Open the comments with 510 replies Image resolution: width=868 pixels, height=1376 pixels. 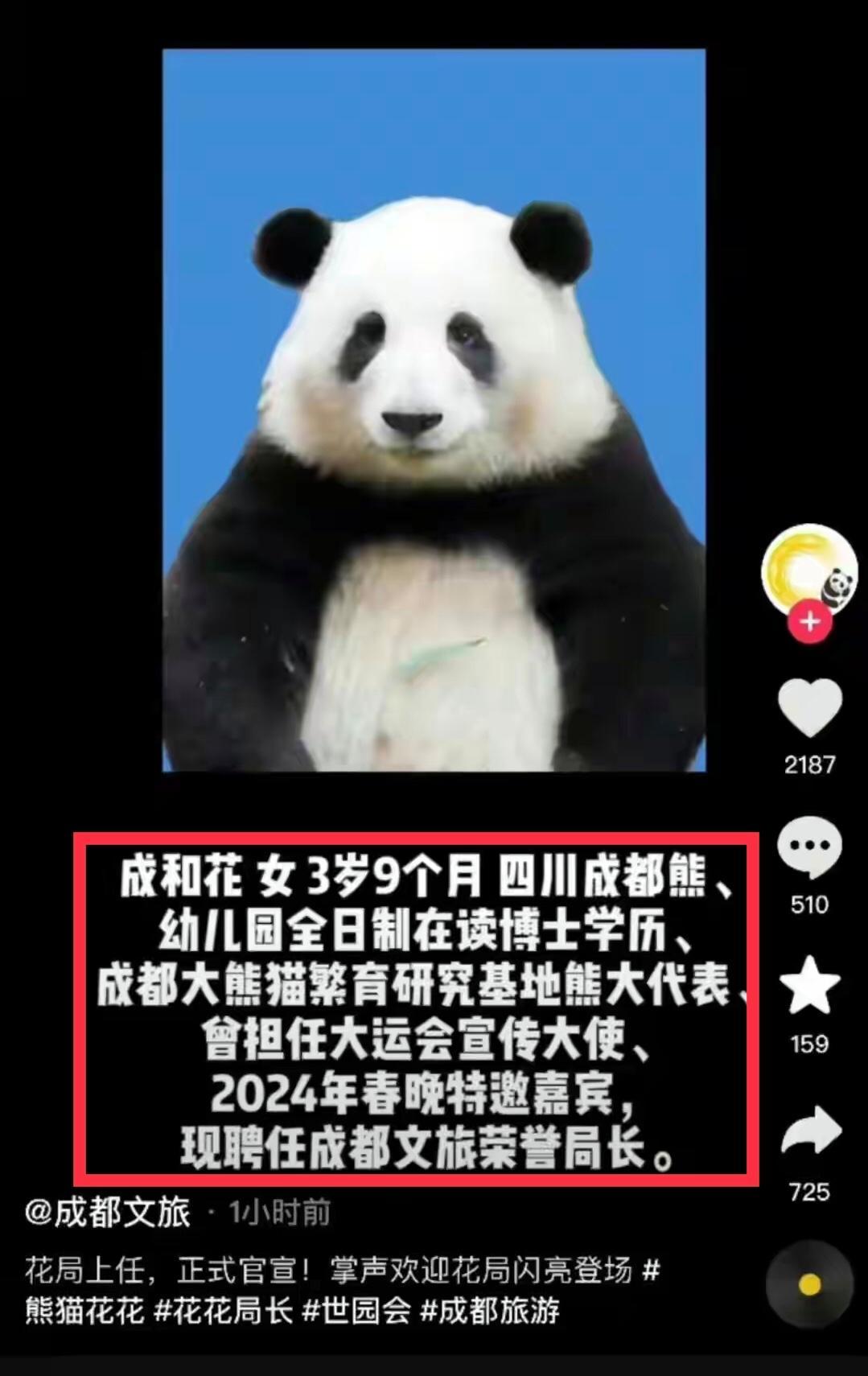809,847
